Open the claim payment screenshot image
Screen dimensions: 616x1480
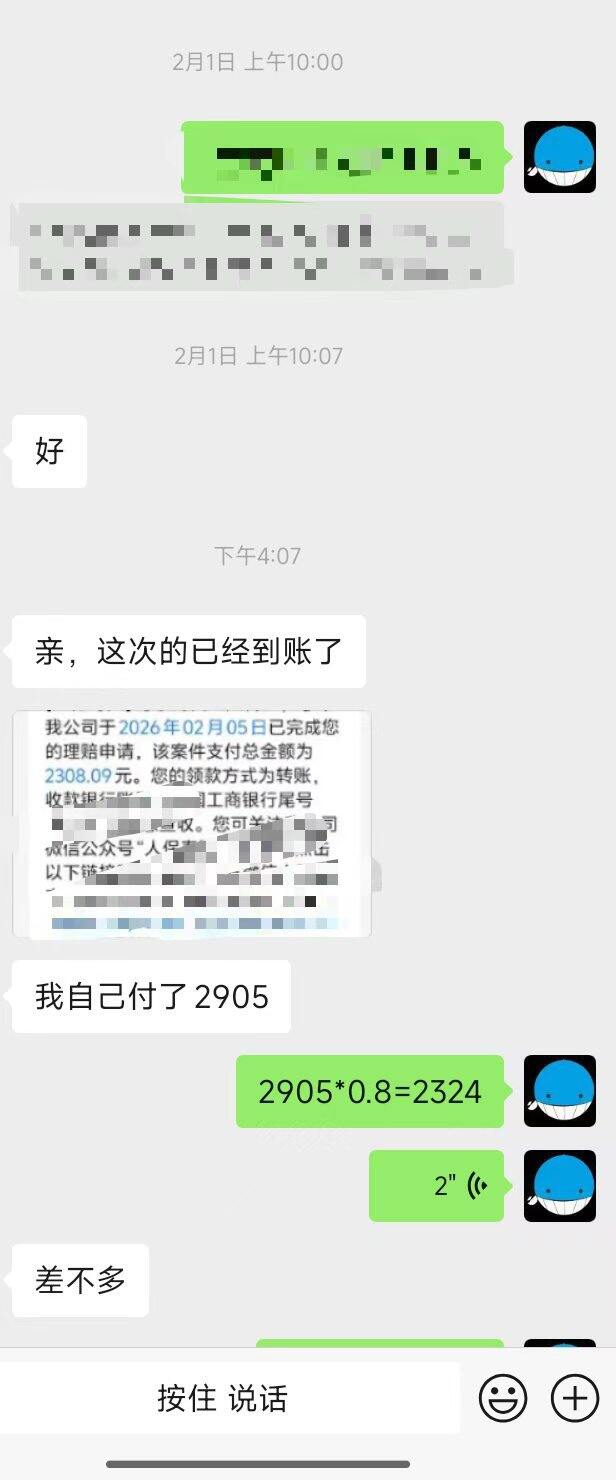192,824
